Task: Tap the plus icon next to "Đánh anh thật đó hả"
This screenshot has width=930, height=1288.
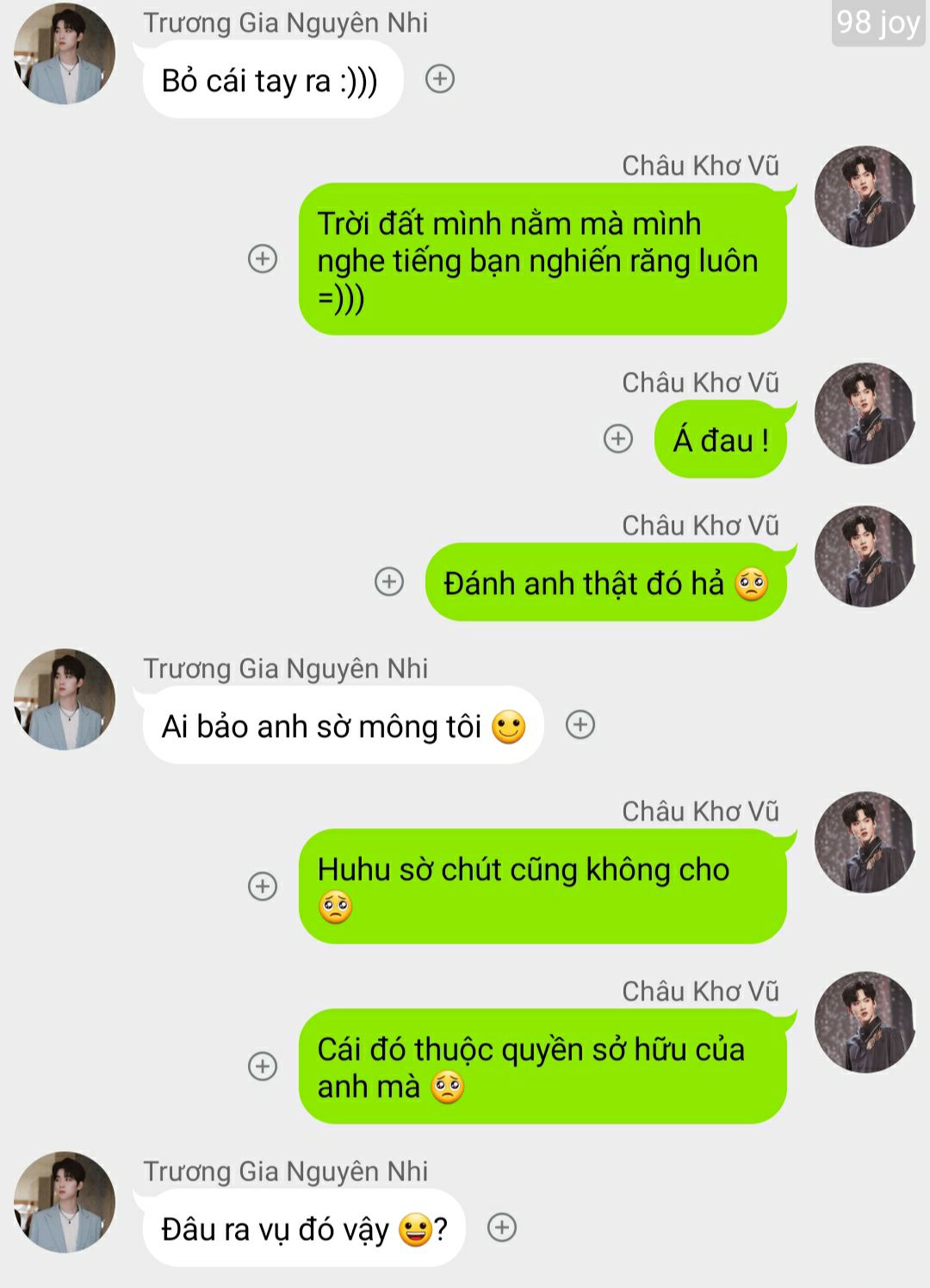Action: (389, 582)
